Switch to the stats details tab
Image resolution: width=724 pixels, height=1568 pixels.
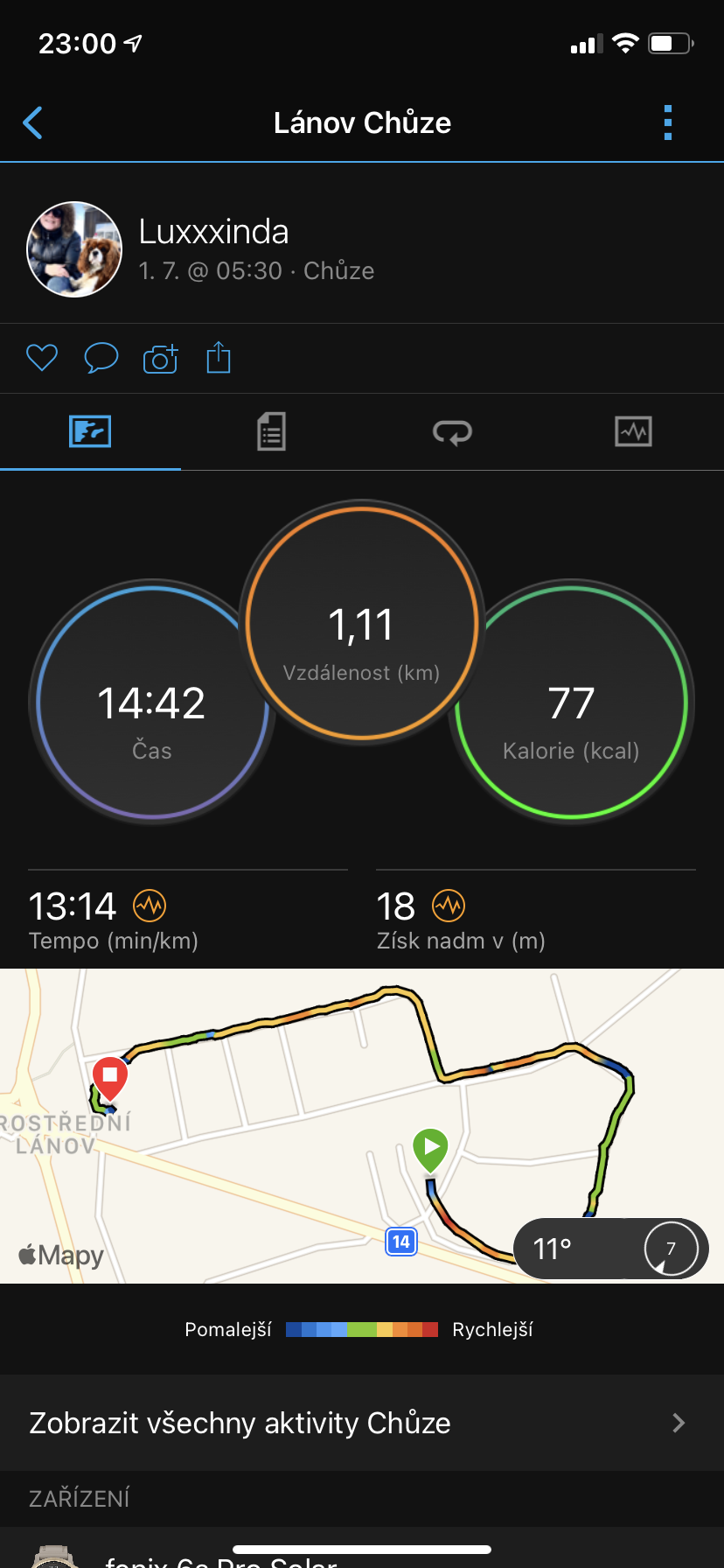(271, 431)
